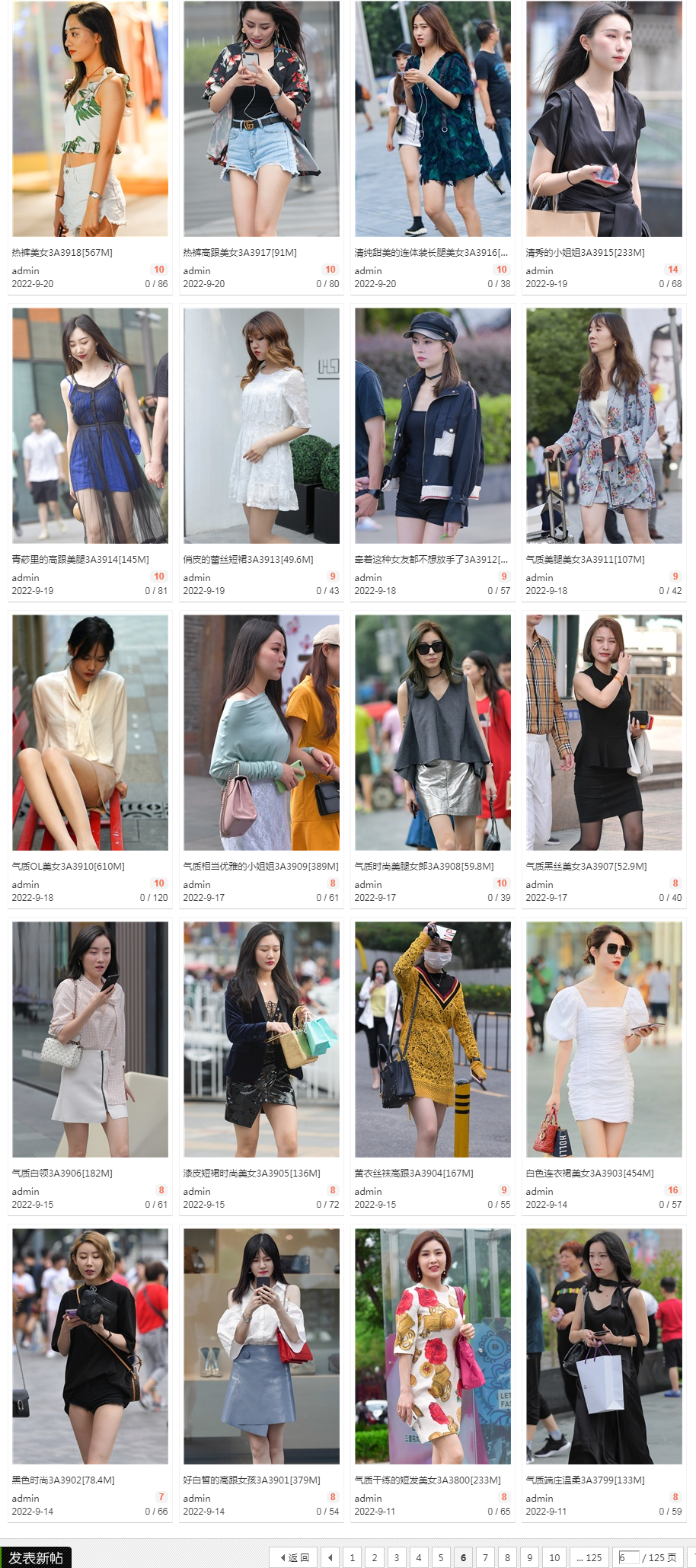This screenshot has width=696, height=1568.
Task: Jump to page 1
Action: [352, 1558]
